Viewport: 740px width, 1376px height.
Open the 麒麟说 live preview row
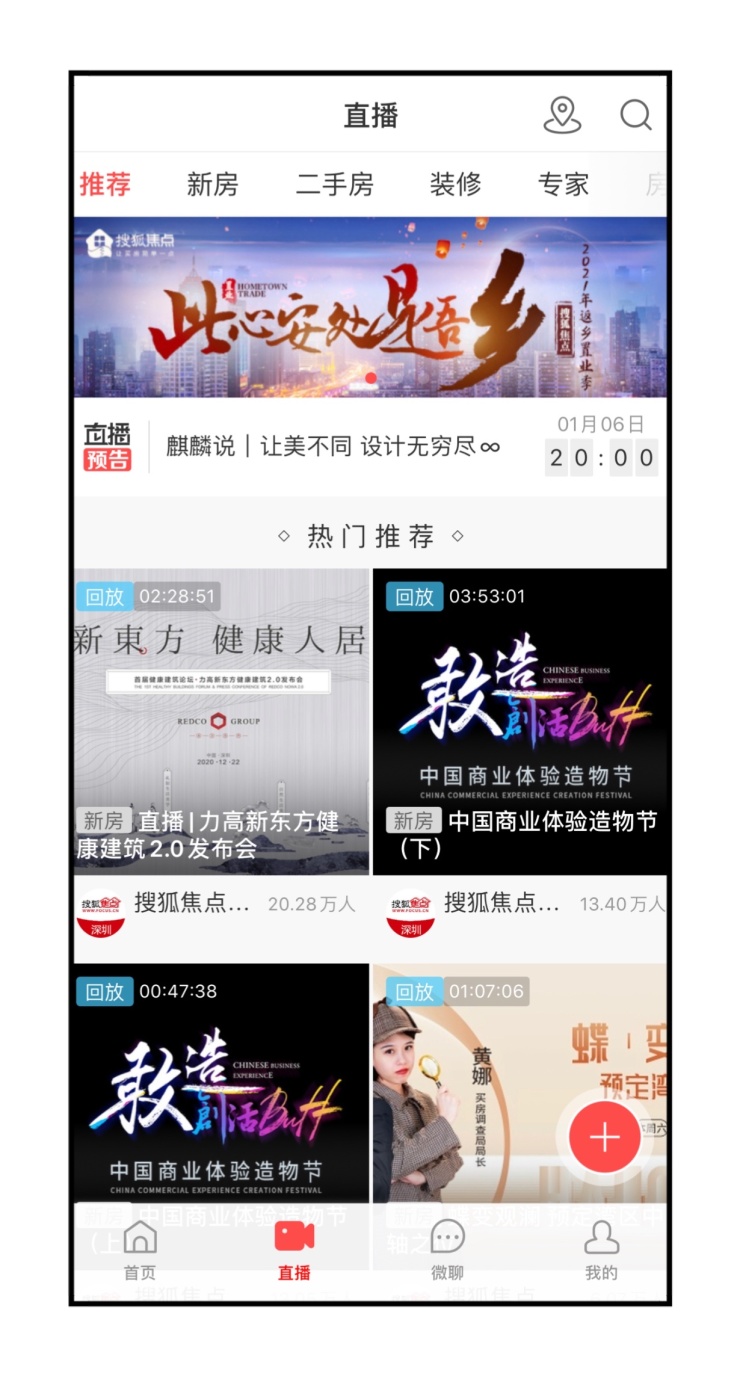(x=332, y=447)
